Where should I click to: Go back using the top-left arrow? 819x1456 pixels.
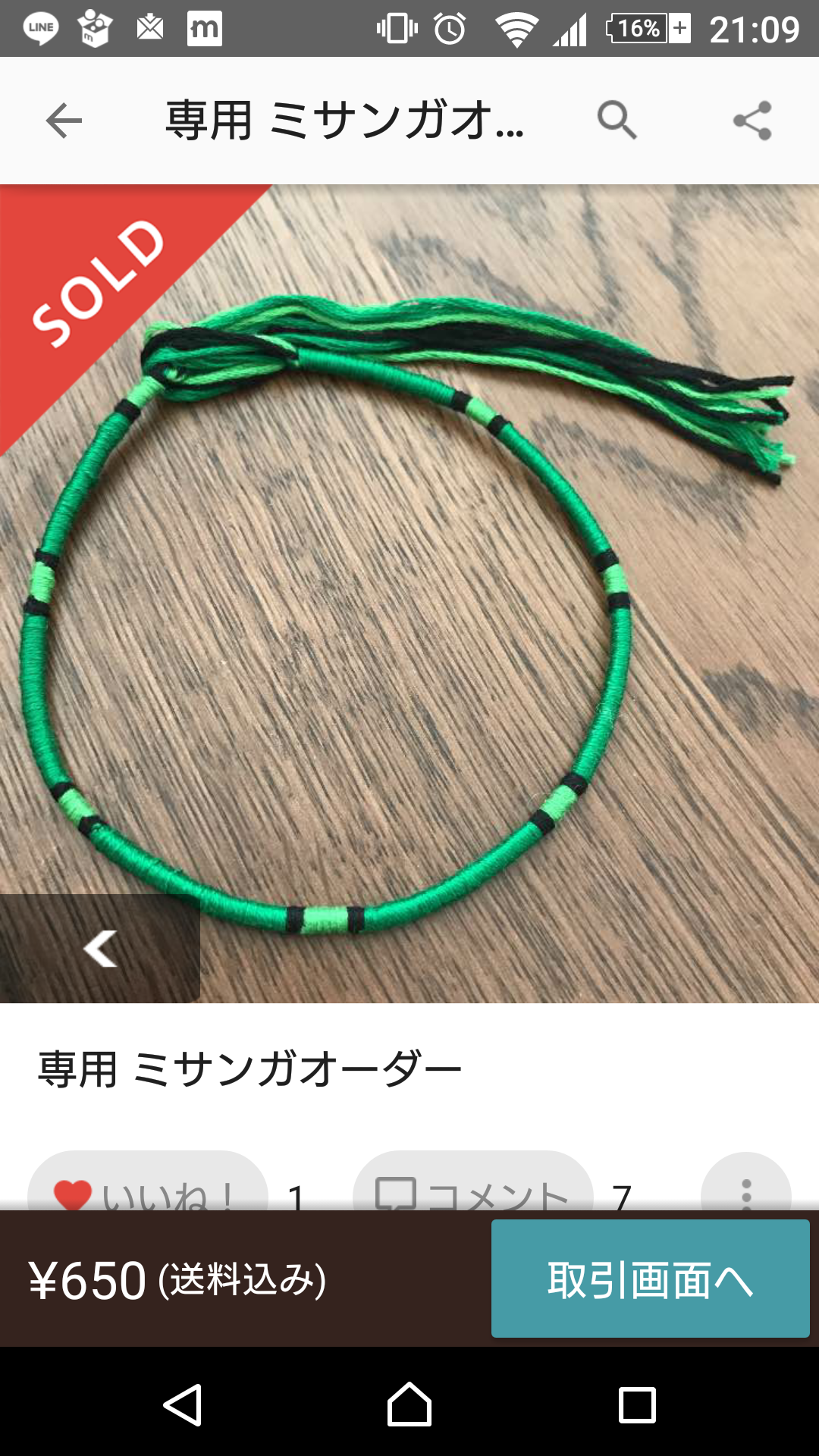coord(64,121)
